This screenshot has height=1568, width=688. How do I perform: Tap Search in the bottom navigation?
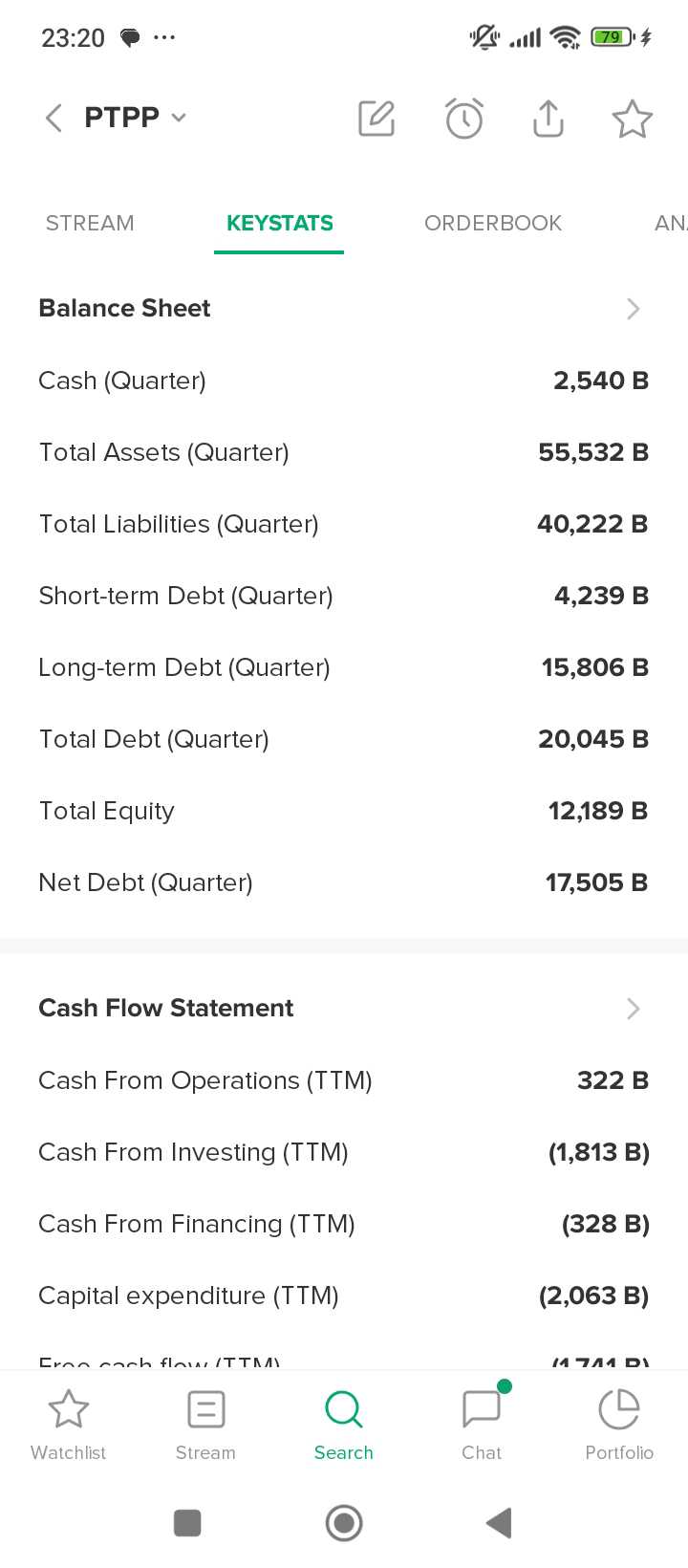344,1426
